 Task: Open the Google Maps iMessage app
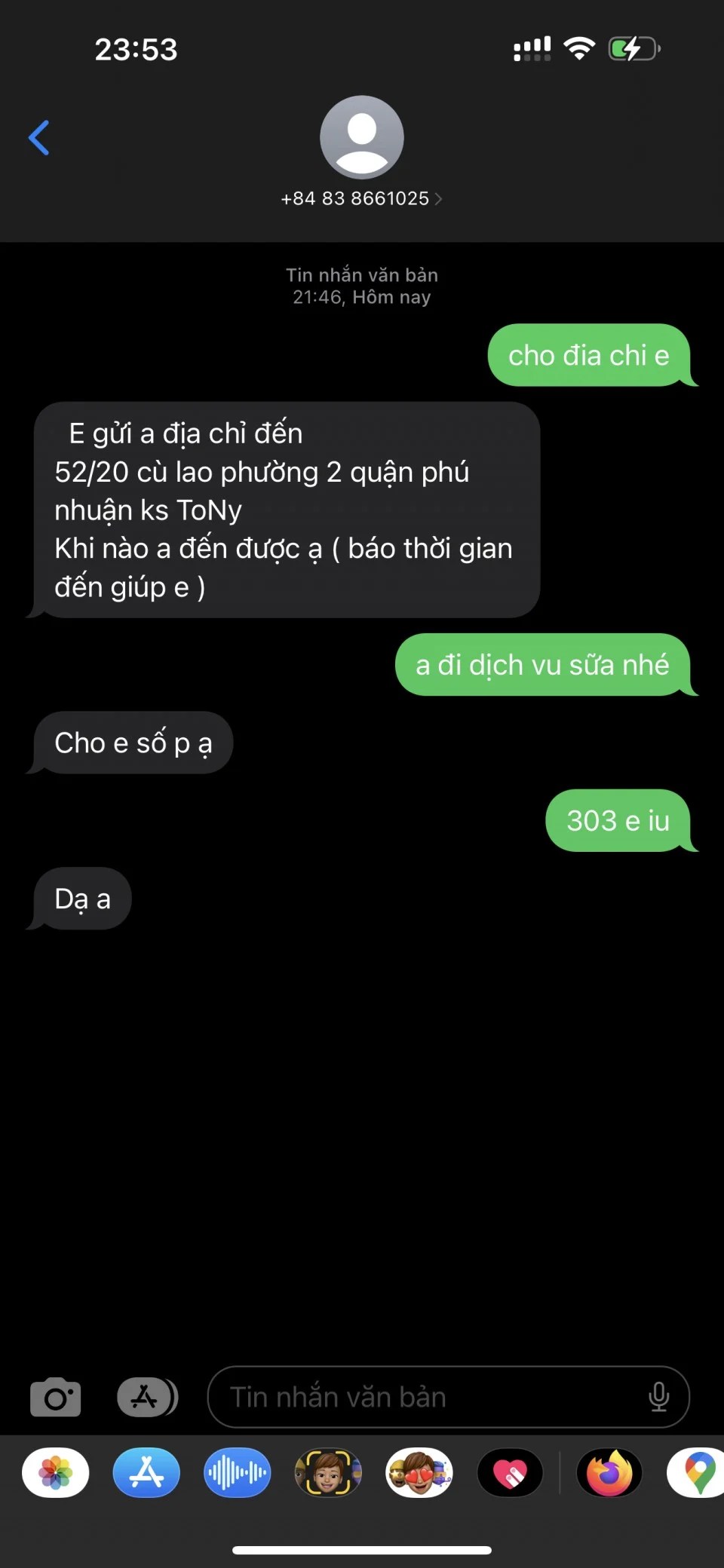698,1472
